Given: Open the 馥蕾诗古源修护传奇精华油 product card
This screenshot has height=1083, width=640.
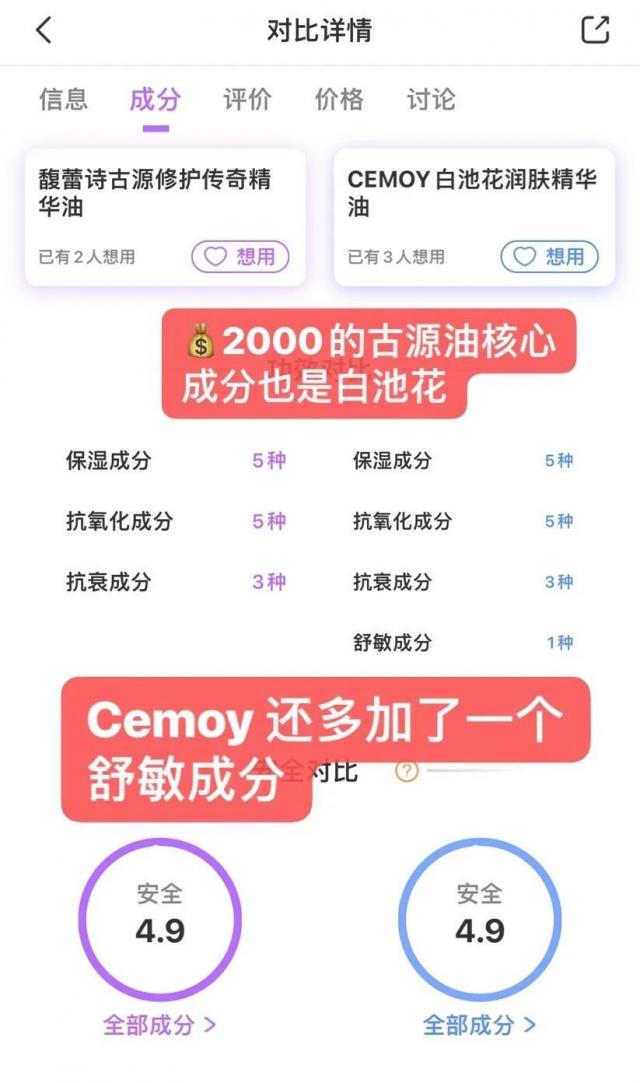Looking at the screenshot, I should [x=154, y=194].
